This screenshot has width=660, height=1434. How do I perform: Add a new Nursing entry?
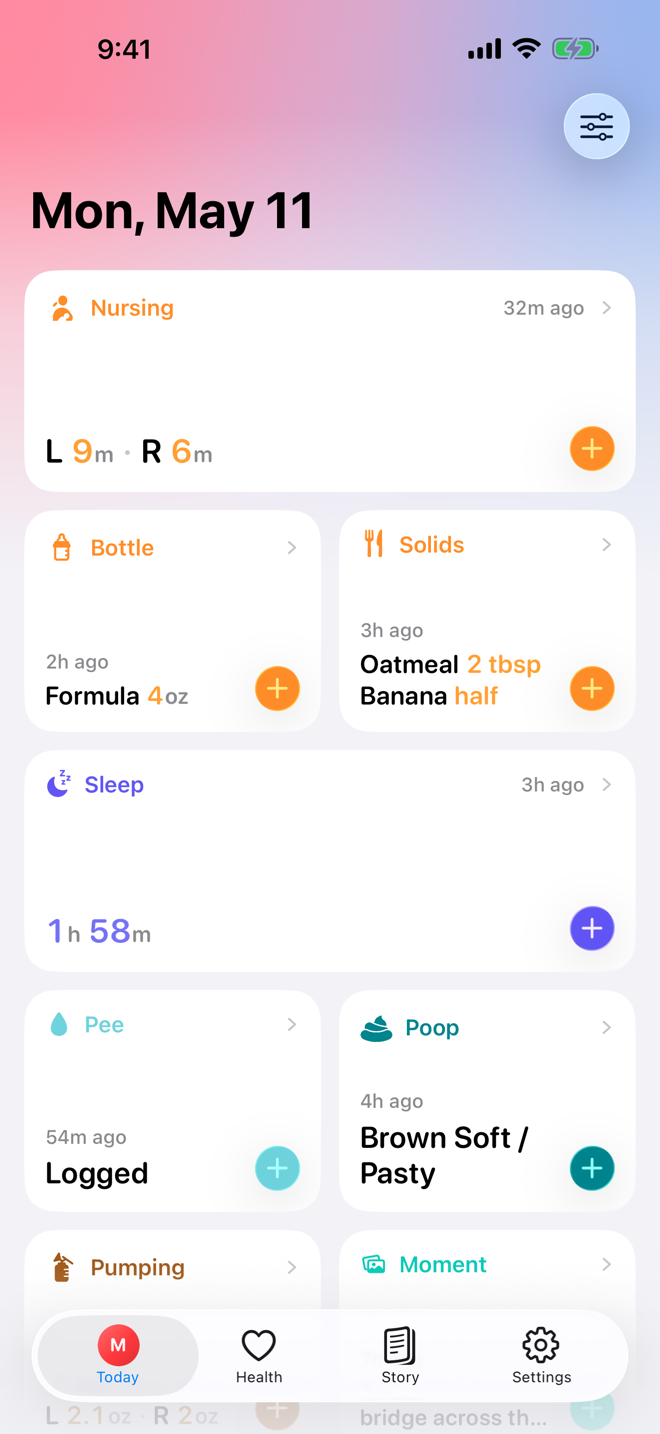(x=592, y=449)
